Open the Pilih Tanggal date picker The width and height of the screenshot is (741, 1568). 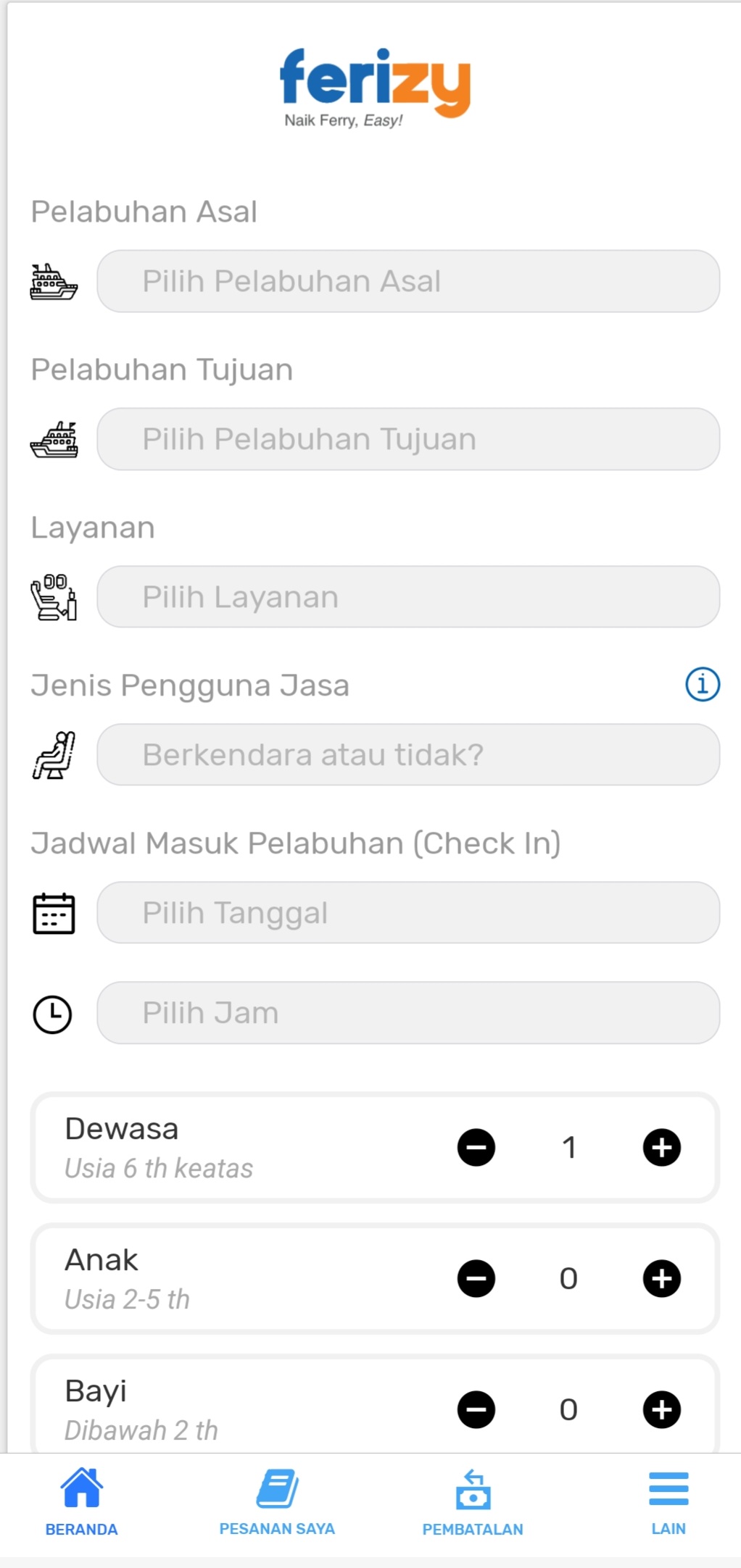(408, 913)
